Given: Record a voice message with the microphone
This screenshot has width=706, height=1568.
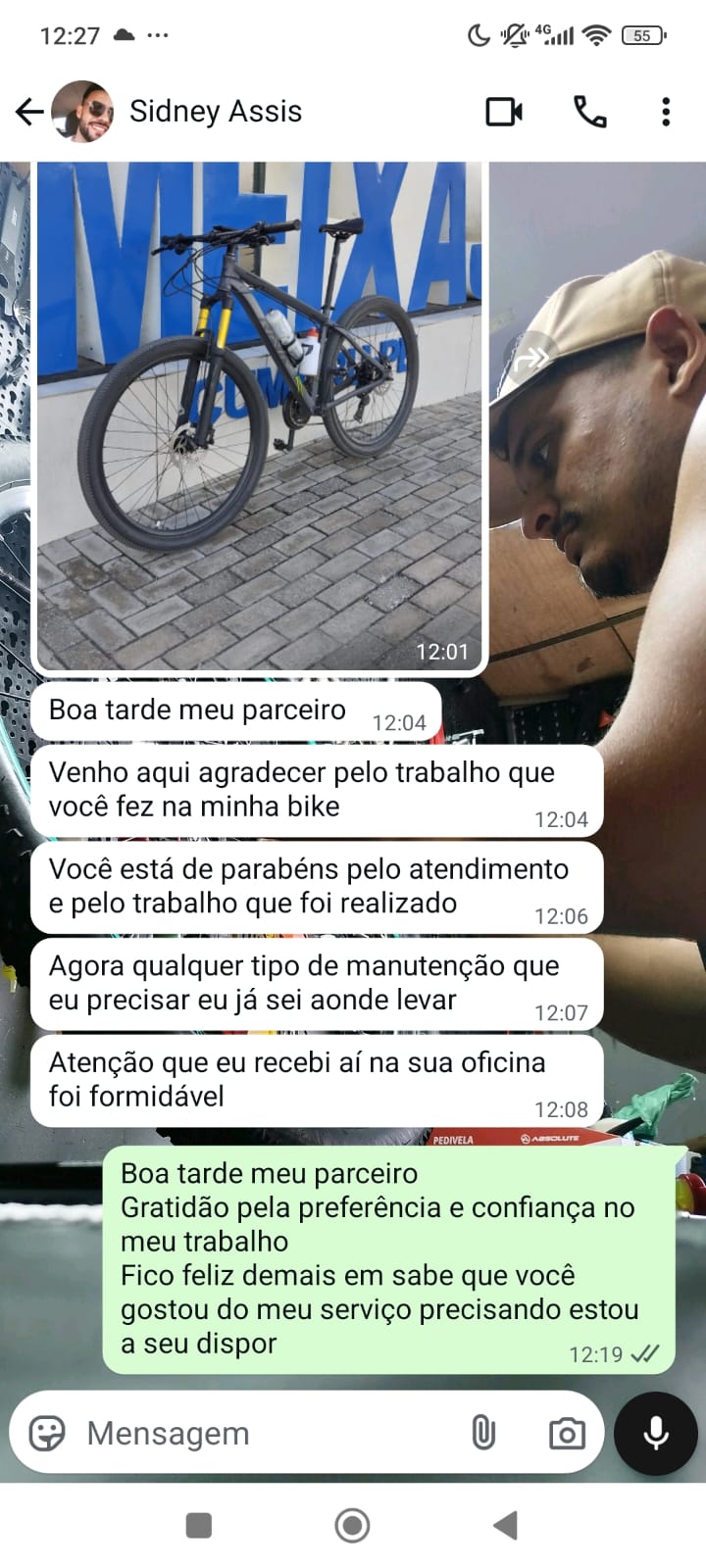Looking at the screenshot, I should [x=656, y=1433].
